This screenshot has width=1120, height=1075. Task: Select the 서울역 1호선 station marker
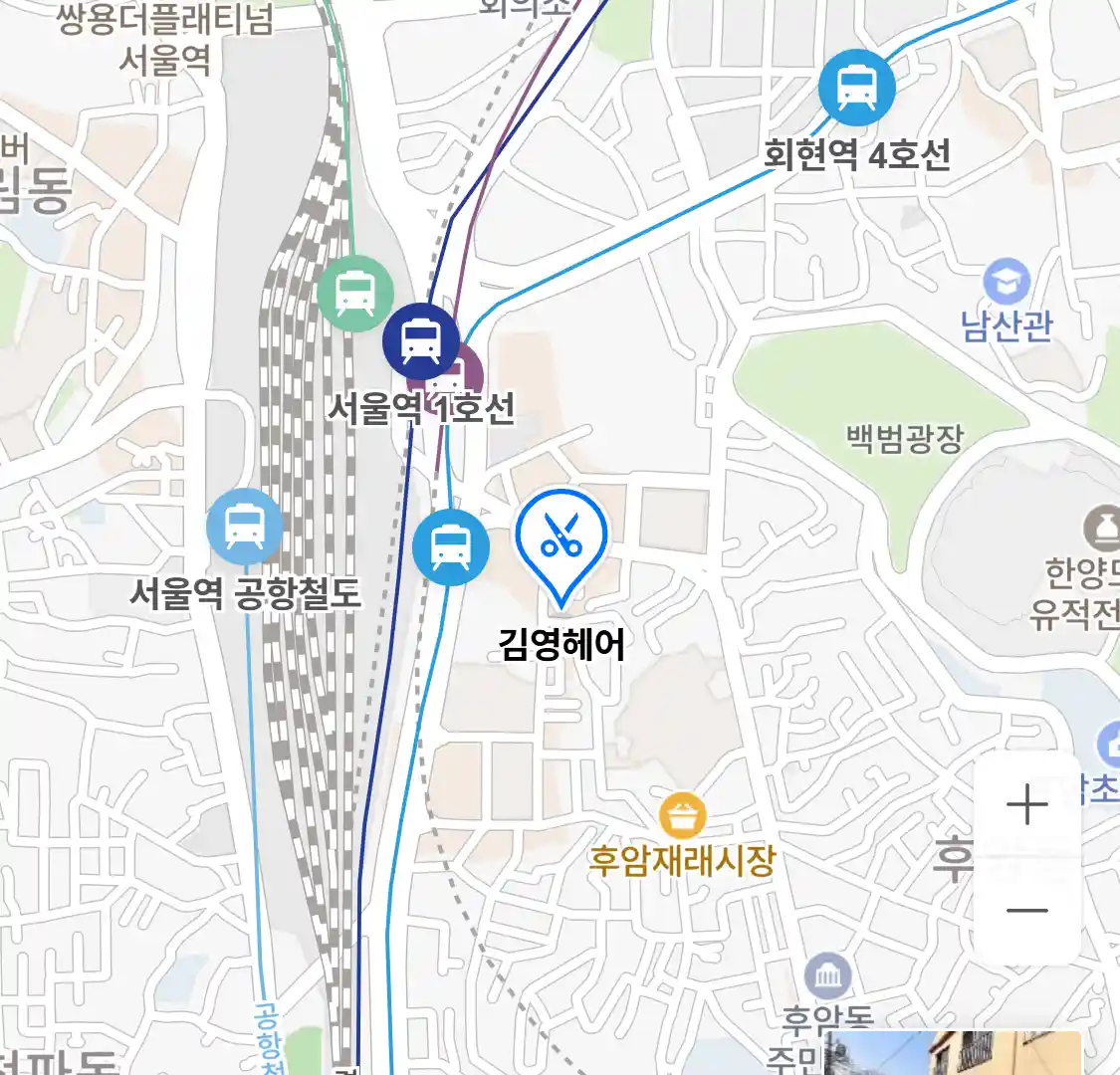(x=422, y=341)
